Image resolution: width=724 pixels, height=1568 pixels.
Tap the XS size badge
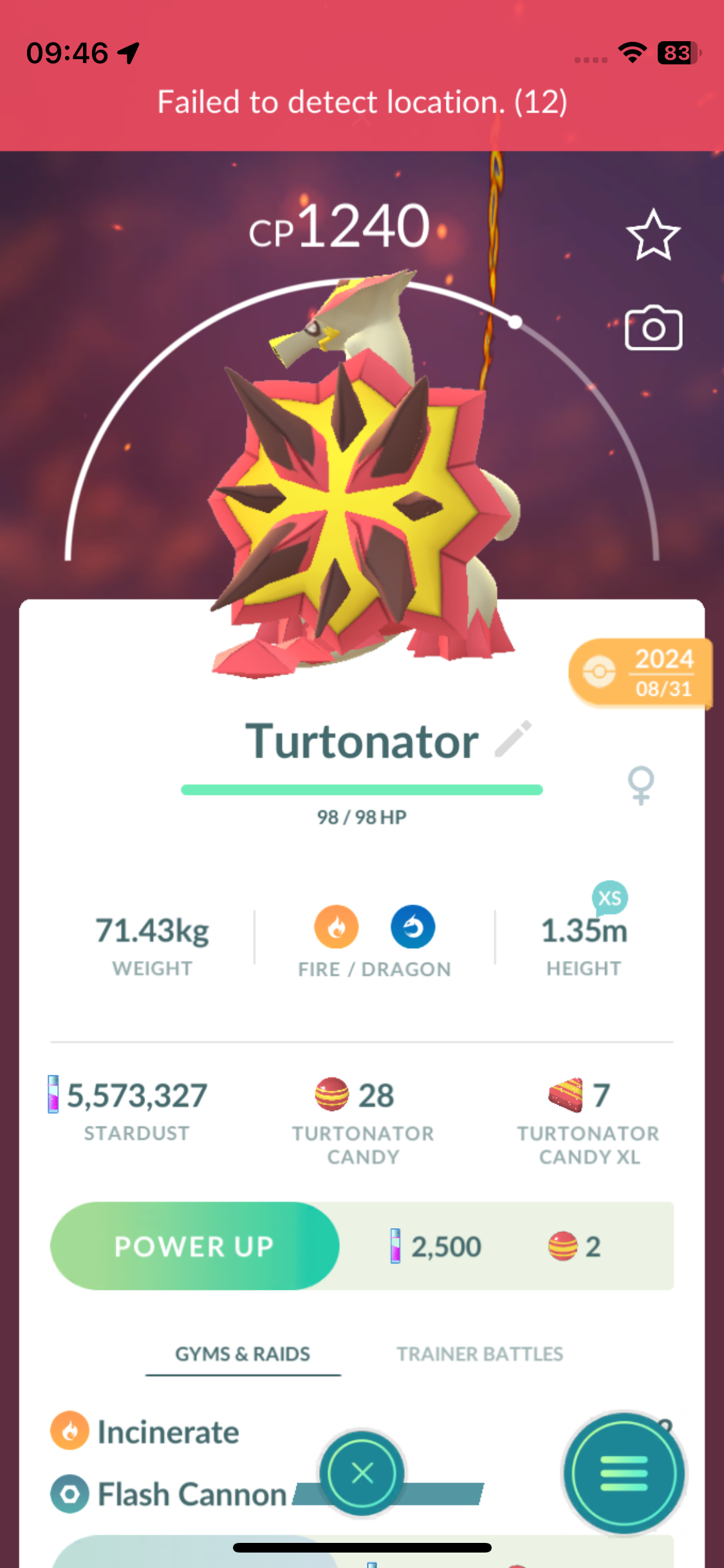click(x=609, y=897)
